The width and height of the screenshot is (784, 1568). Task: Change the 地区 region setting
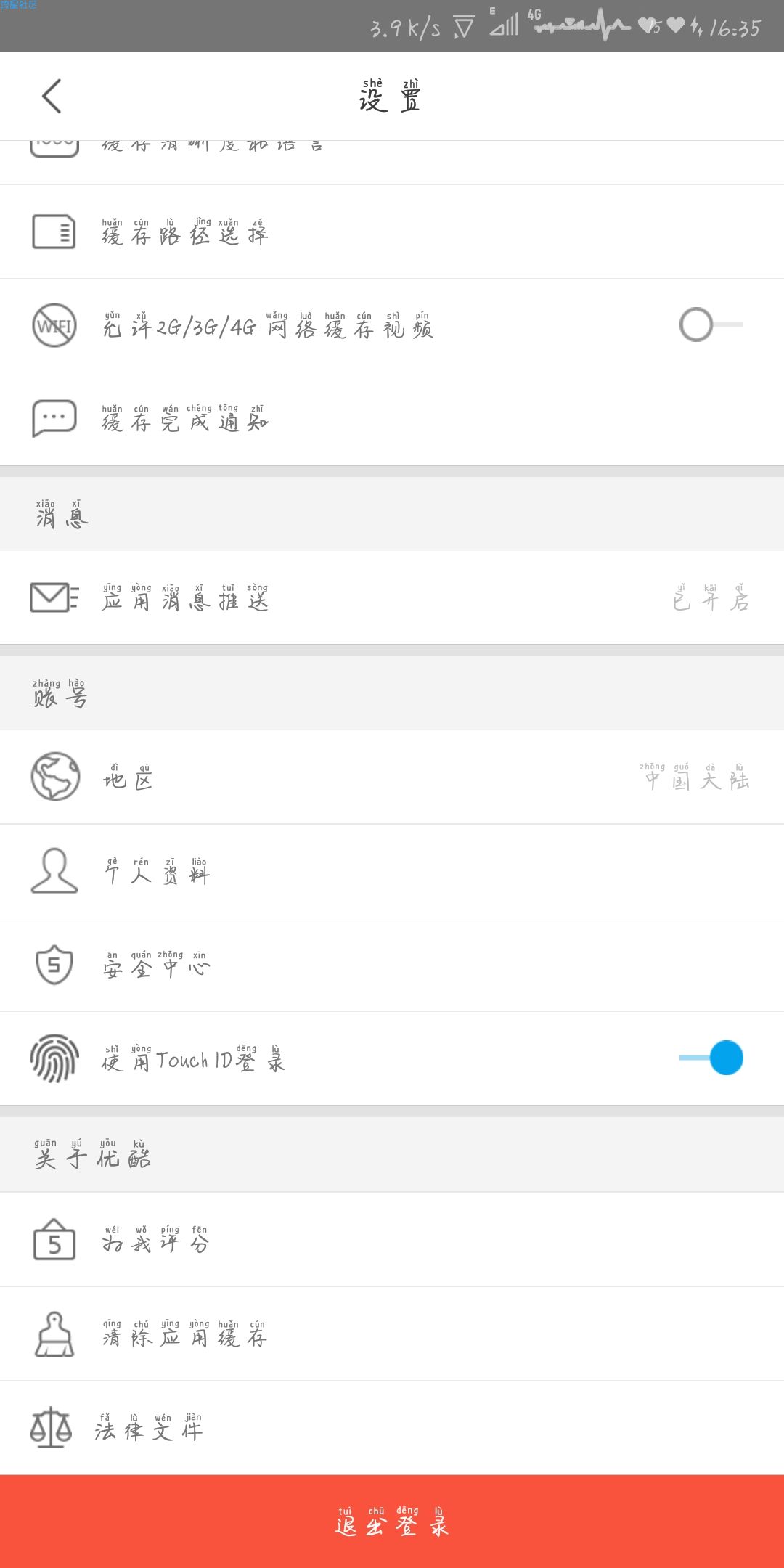(392, 777)
